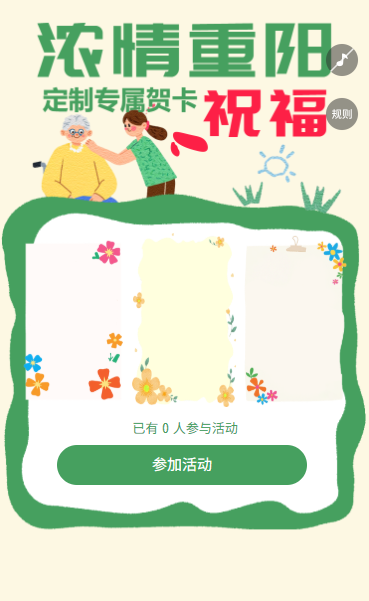
Task: Select the pink floral card template
Action: point(73,321)
